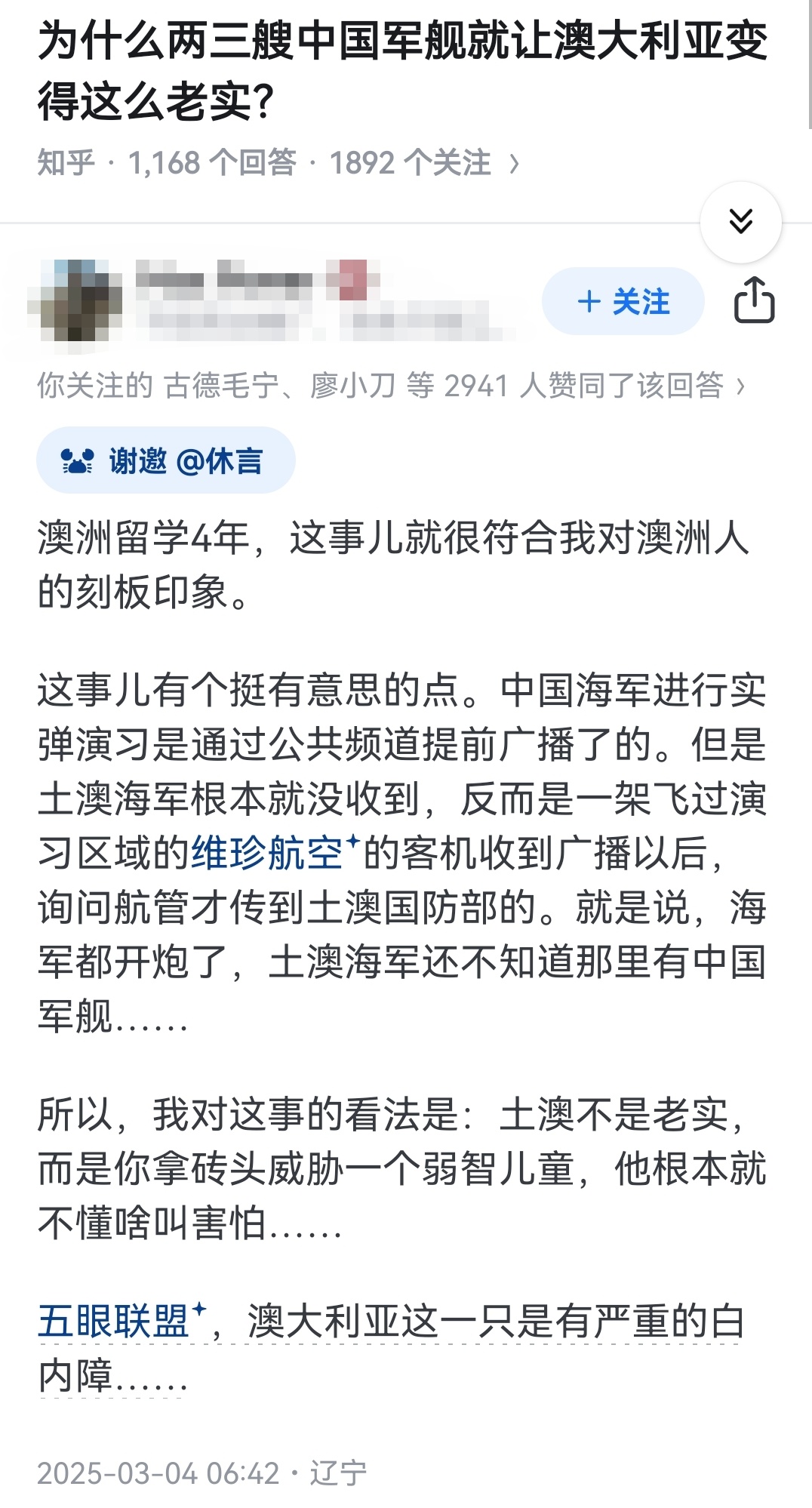Open the 1,168 个回答 question info row
Screen dimensions: 812x1508
click(278, 163)
